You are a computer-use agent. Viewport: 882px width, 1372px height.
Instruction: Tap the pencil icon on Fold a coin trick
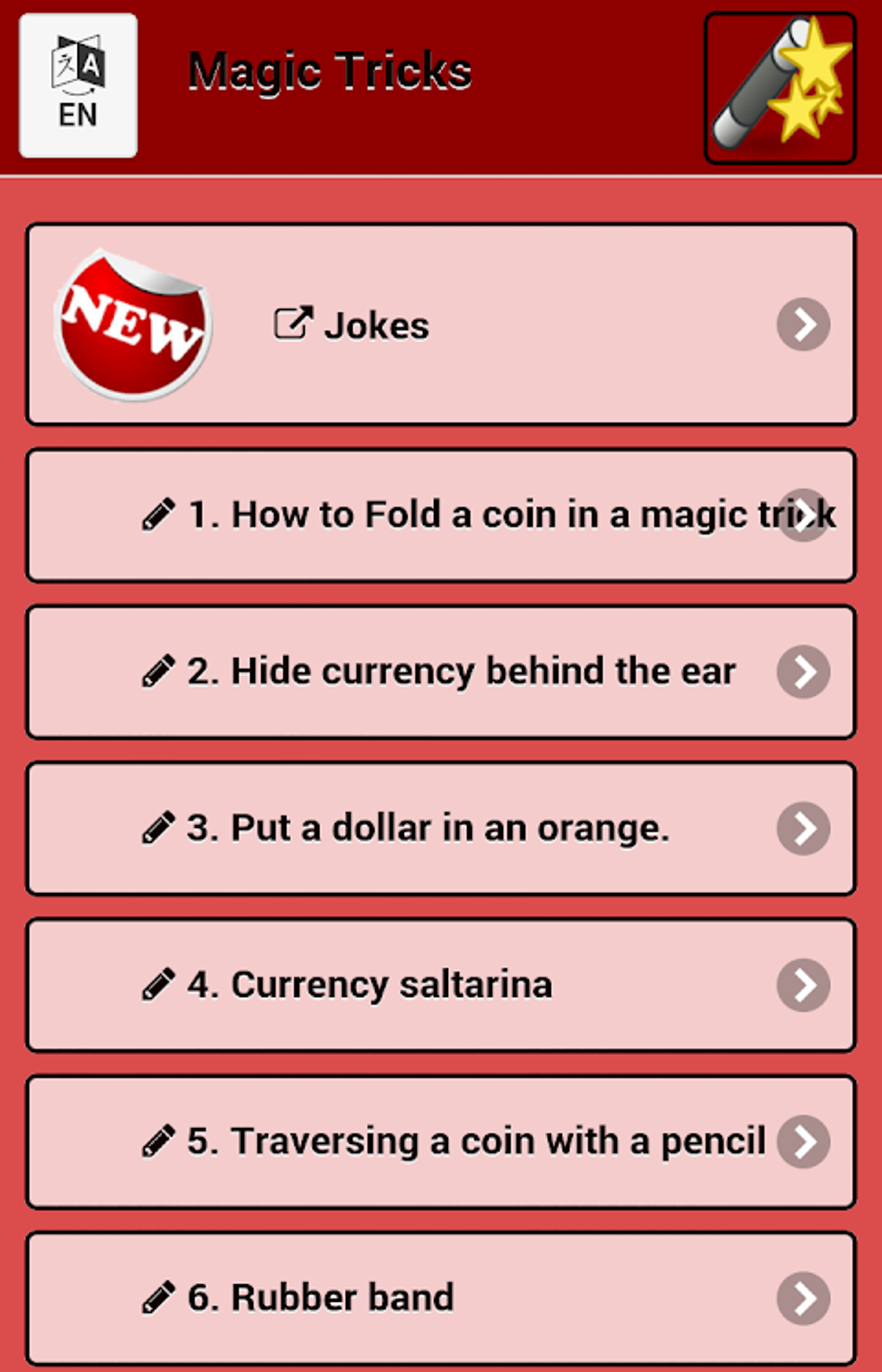(x=159, y=514)
